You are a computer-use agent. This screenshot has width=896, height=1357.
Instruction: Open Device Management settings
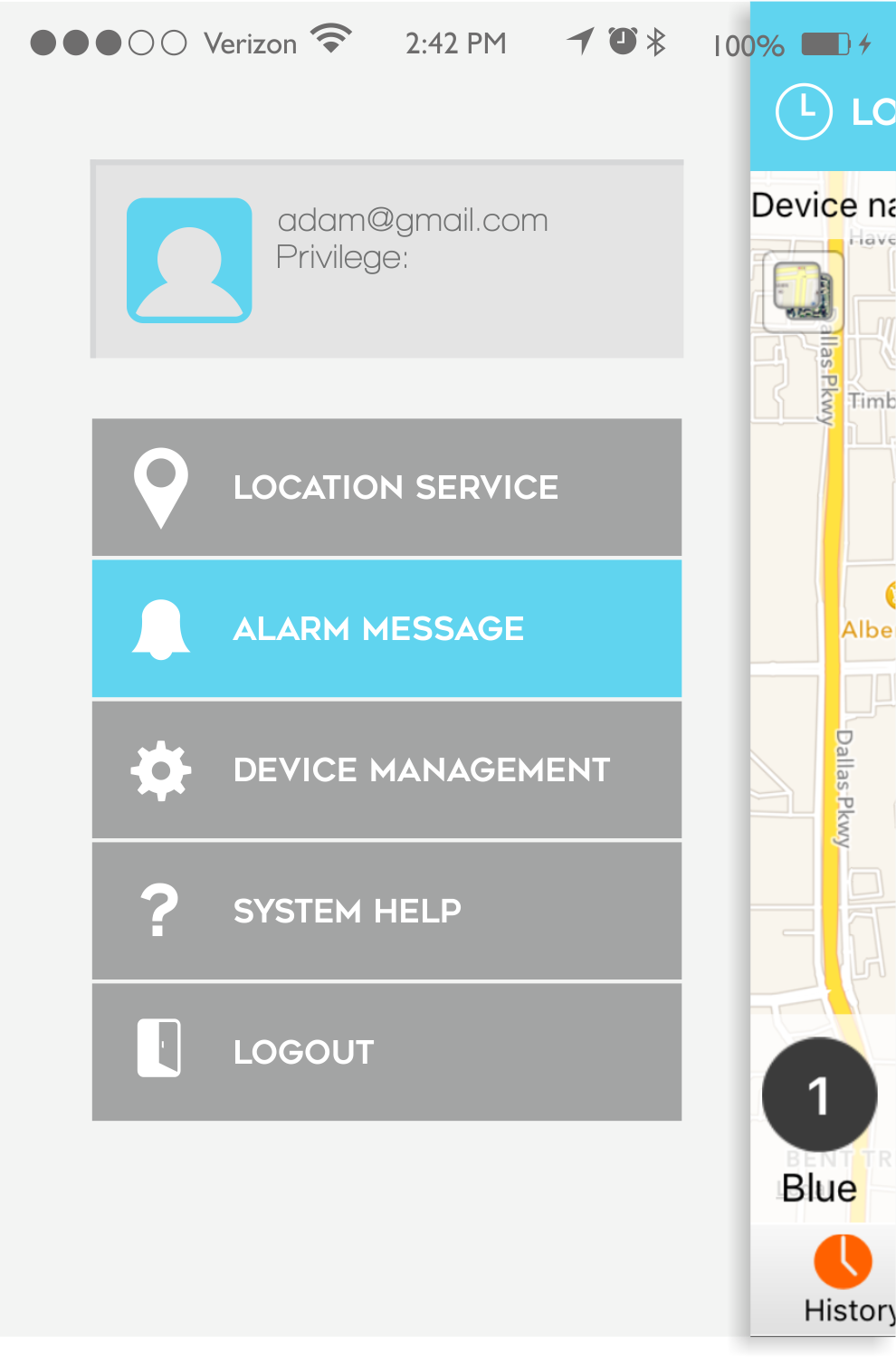coord(386,769)
